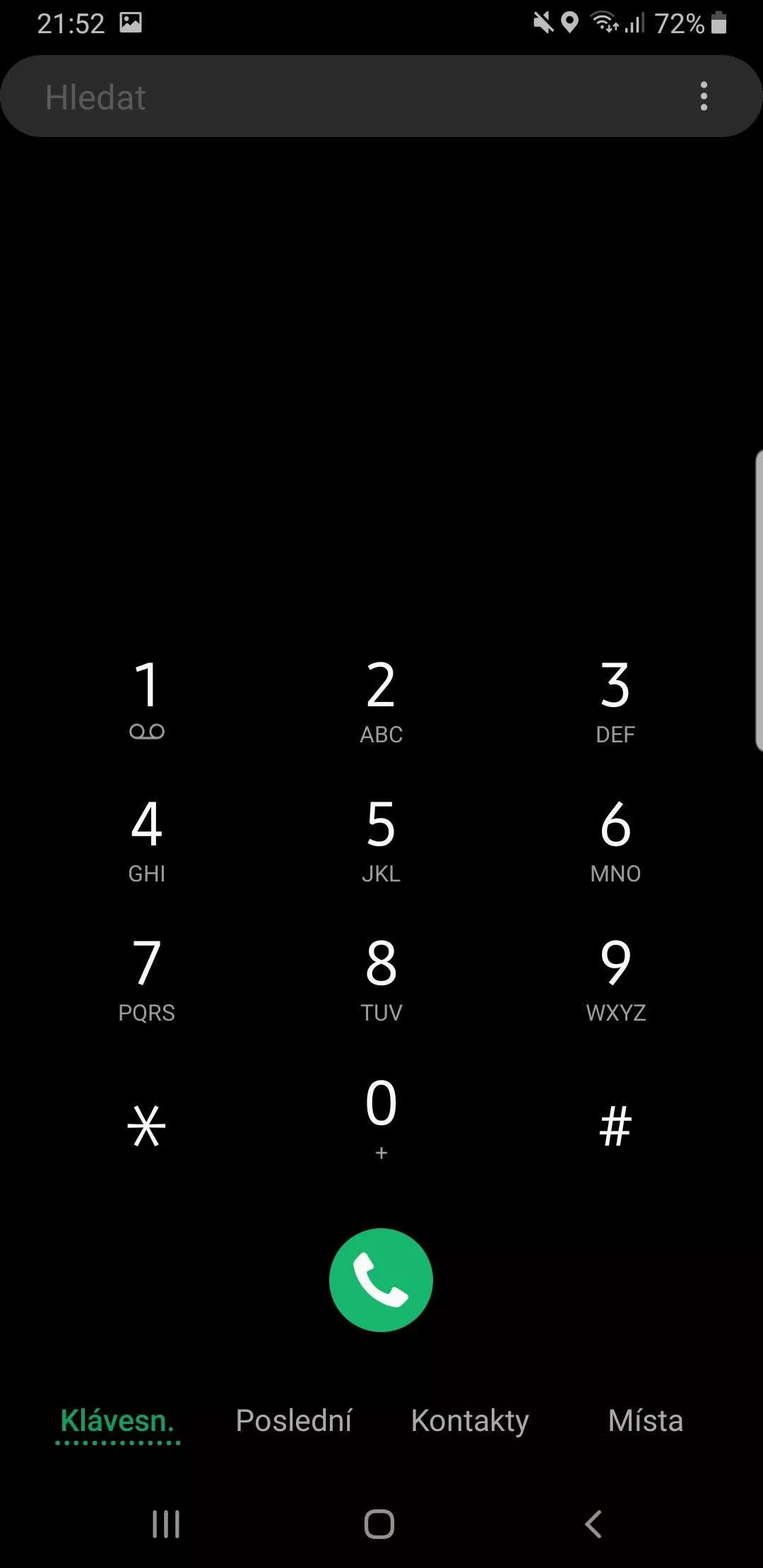The width and height of the screenshot is (763, 1568).
Task: Enter digit 3 DEF
Action: (x=615, y=699)
